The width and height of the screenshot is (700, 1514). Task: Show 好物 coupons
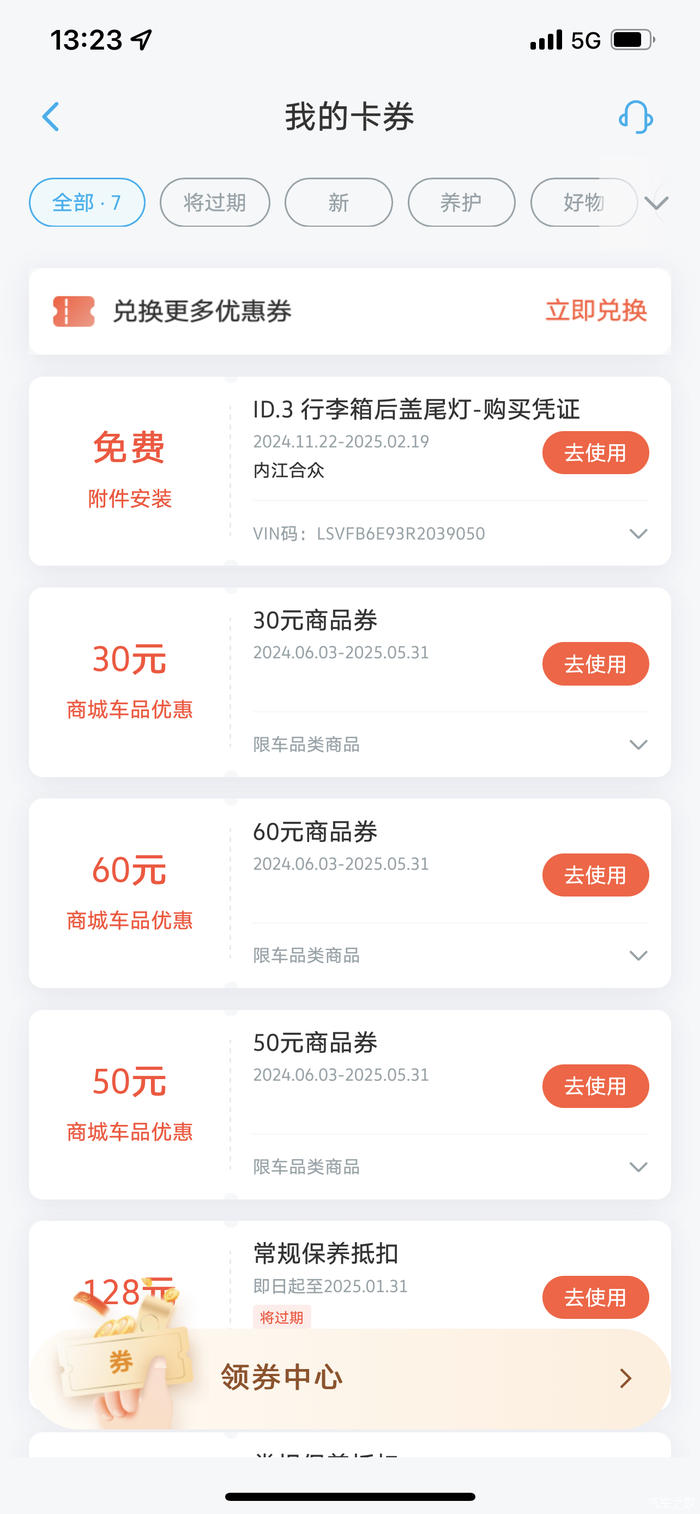tap(583, 203)
